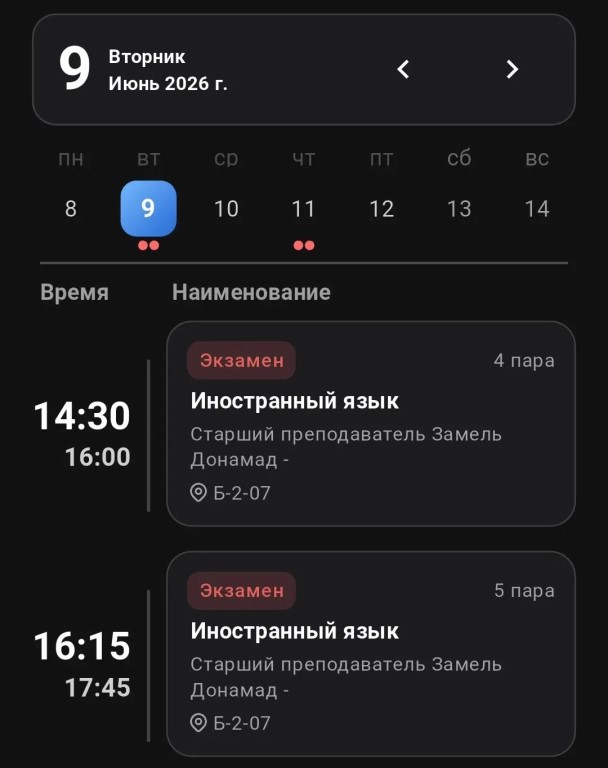Open the 5 пара exam card
Image resolution: width=608 pixels, height=768 pixels.
point(370,653)
